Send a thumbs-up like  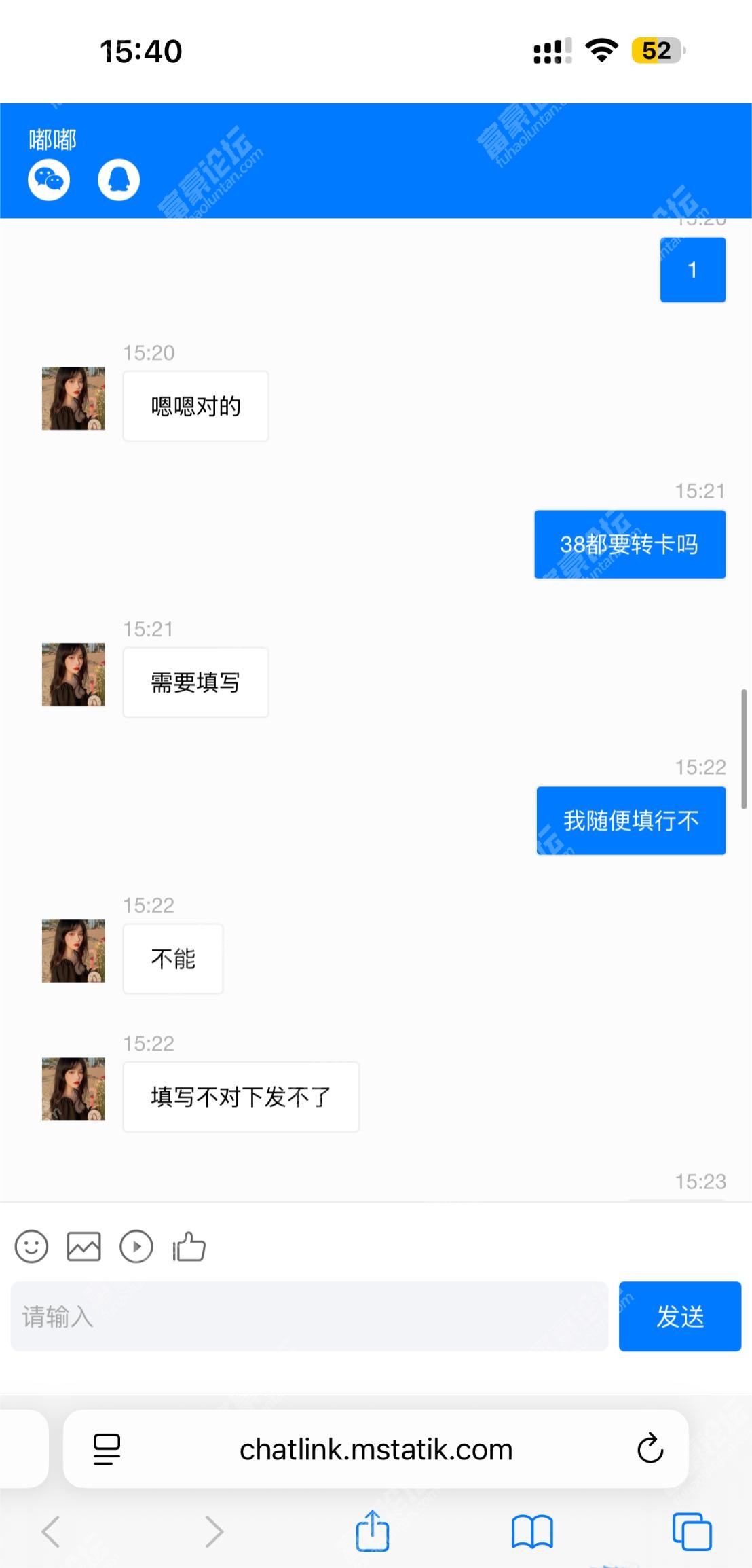point(189,1247)
